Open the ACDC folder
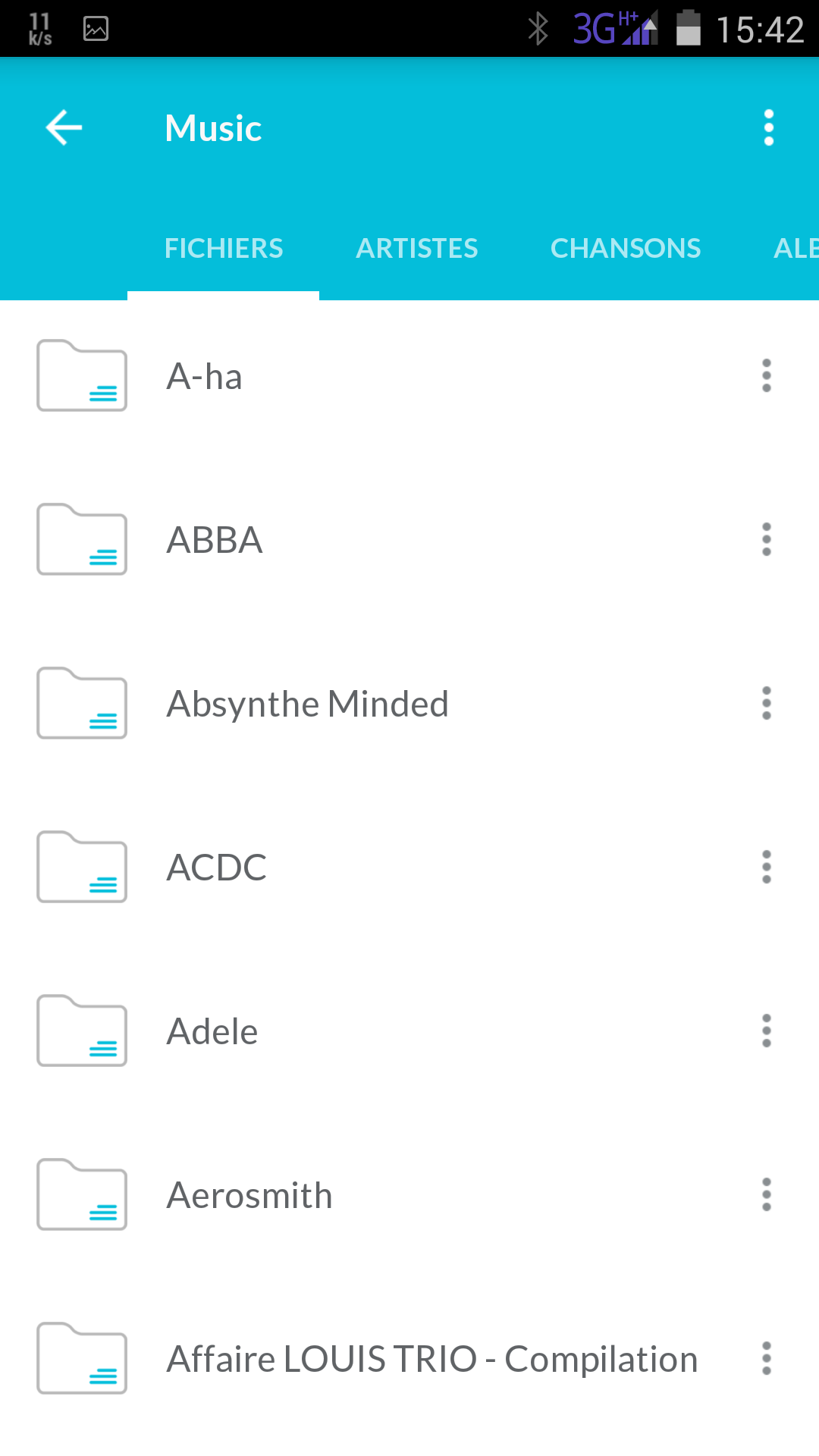 (409, 868)
